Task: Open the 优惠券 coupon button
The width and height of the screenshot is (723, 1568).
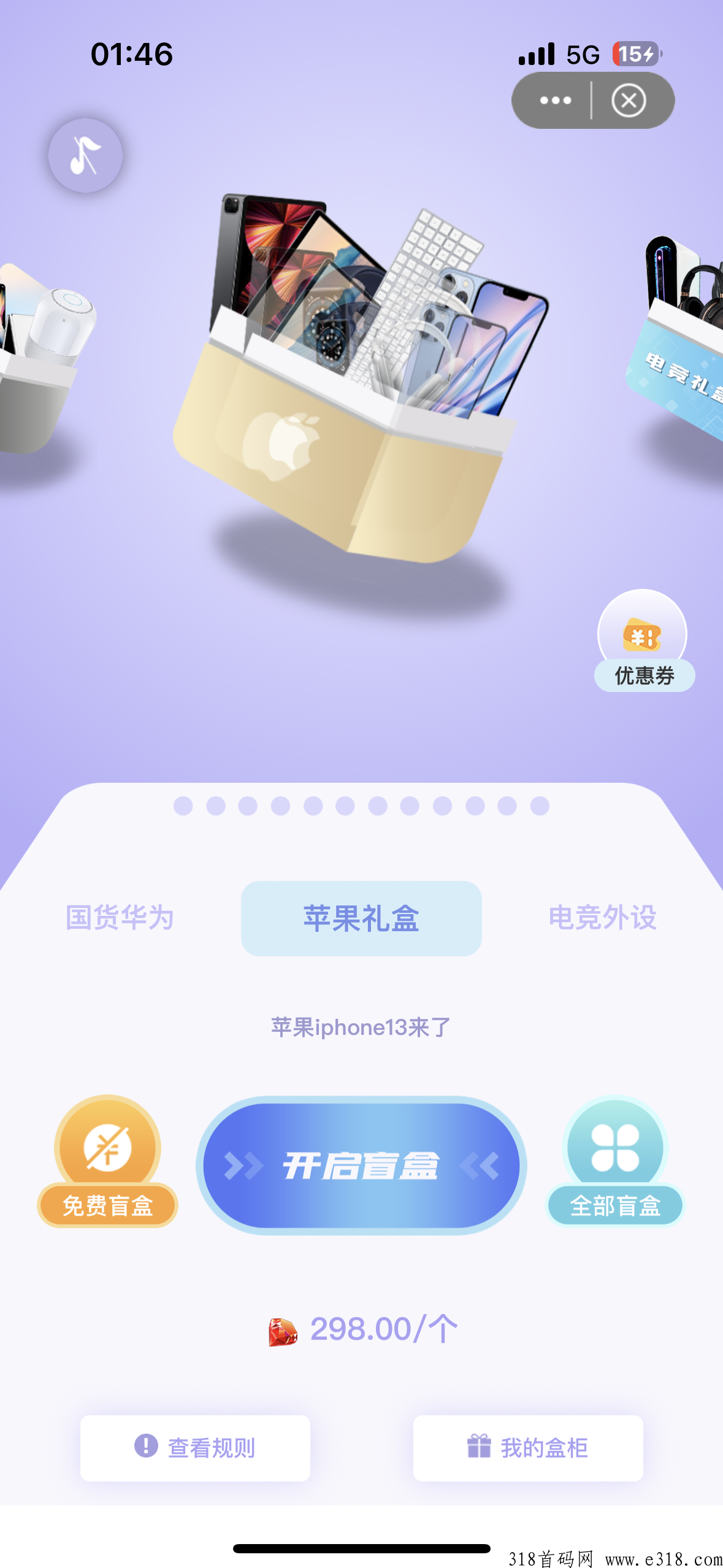Action: pos(643,640)
